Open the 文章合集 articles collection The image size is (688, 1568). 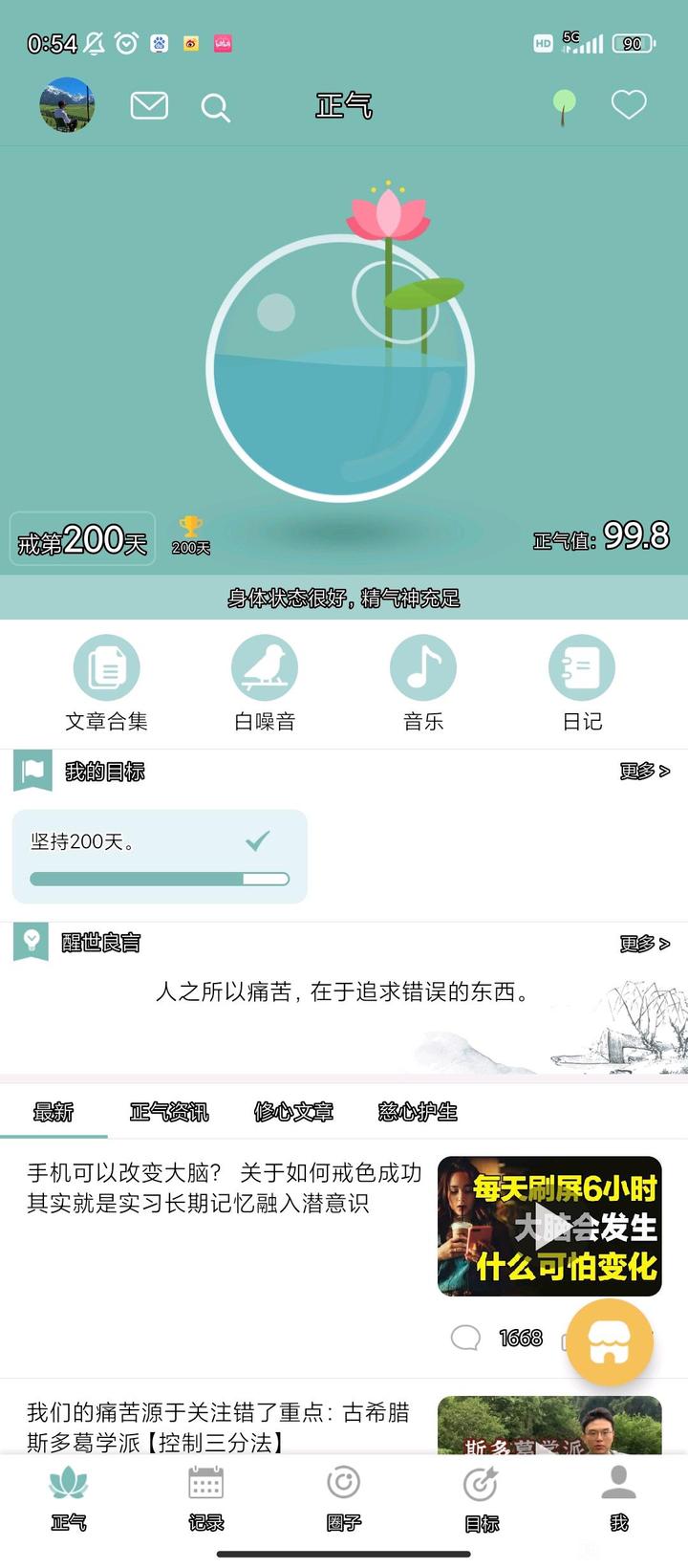(107, 681)
